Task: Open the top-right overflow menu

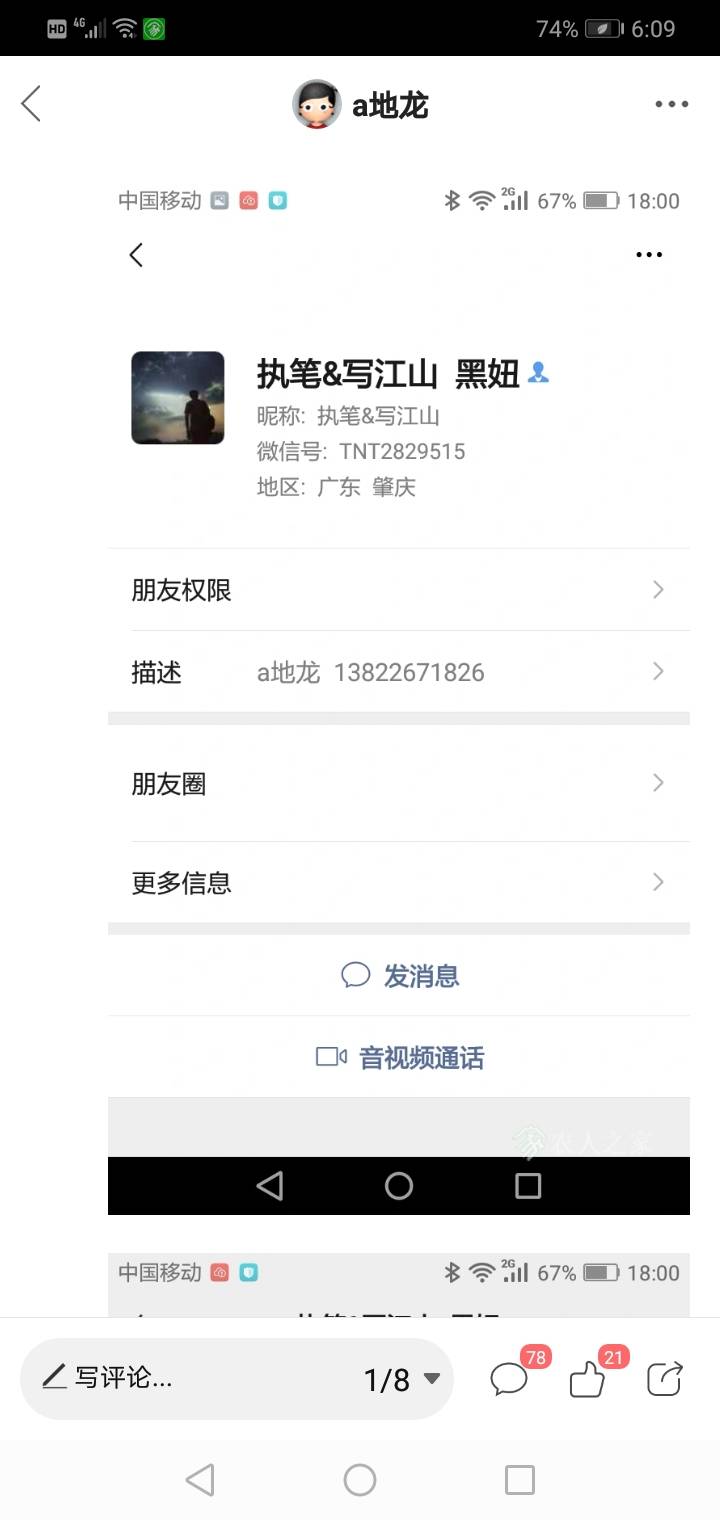Action: point(671,104)
